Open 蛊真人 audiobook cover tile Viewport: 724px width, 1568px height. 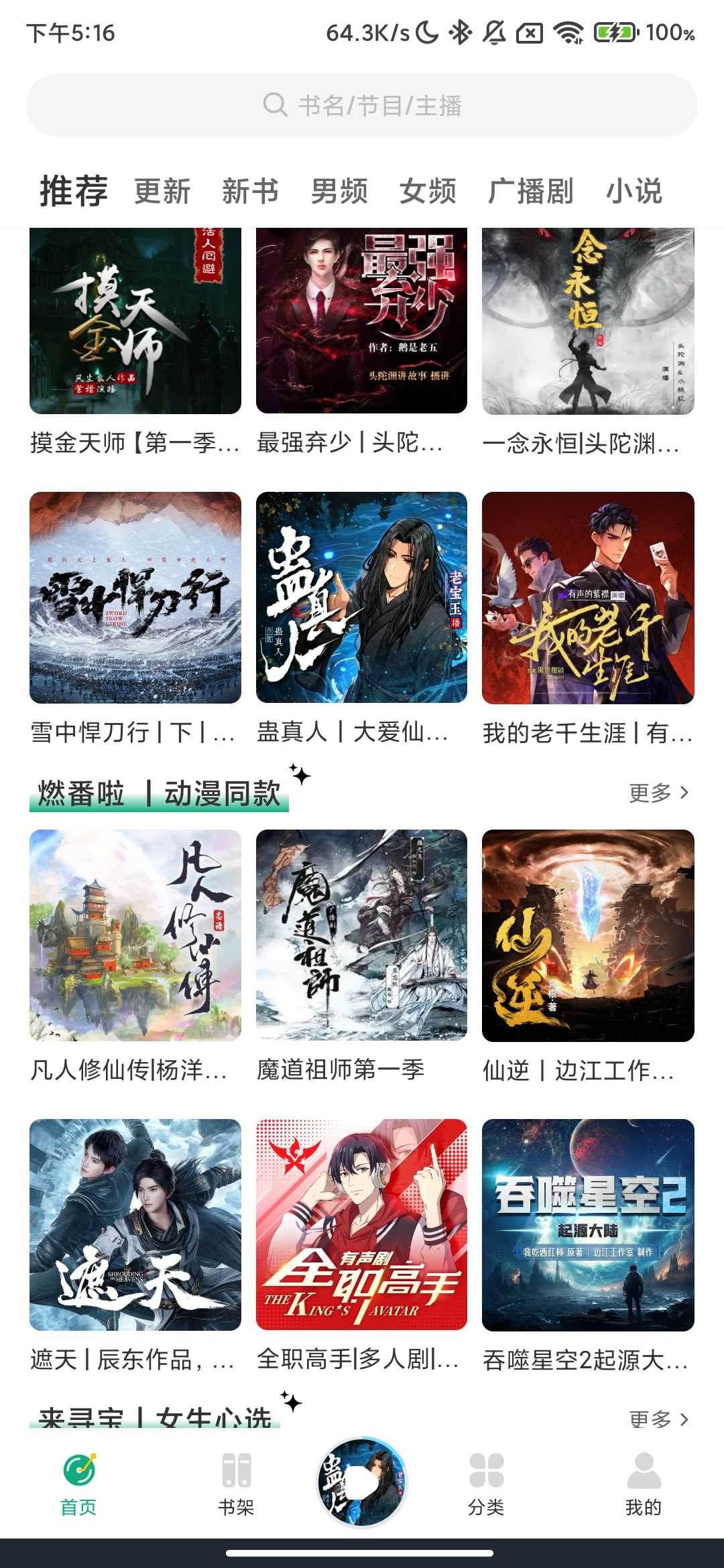click(x=361, y=598)
